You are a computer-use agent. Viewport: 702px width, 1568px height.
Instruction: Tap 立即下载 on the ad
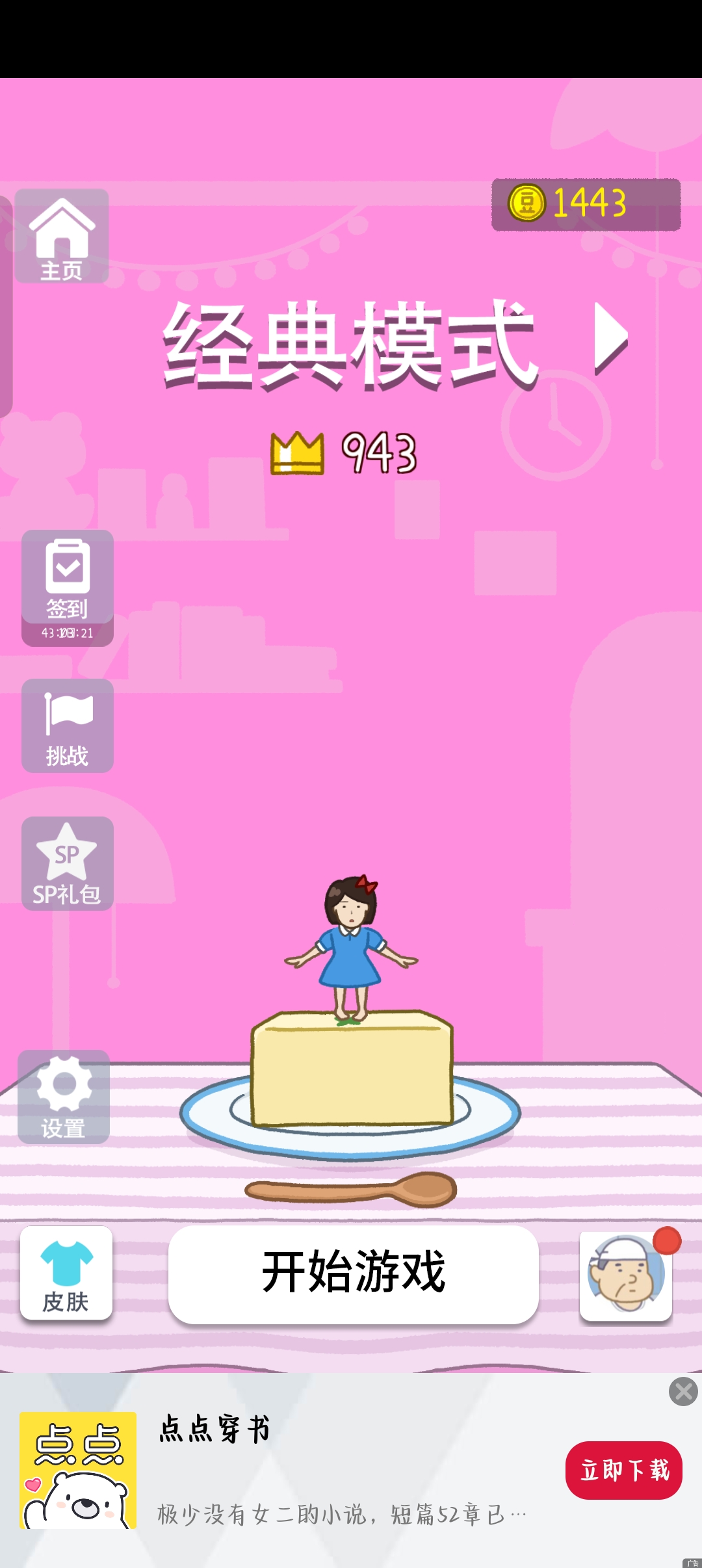623,1470
